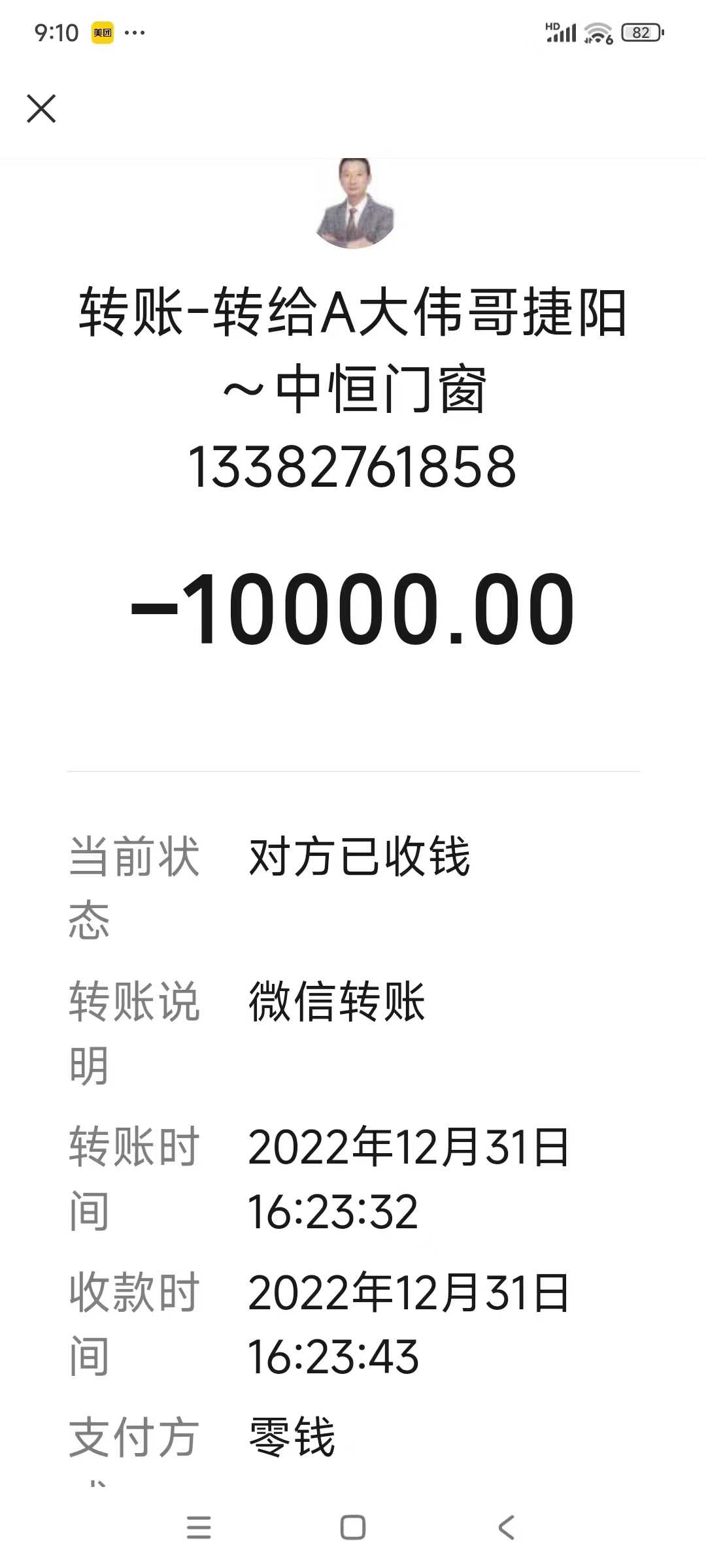Go to the home screen
The image size is (706, 1568).
(x=353, y=1527)
